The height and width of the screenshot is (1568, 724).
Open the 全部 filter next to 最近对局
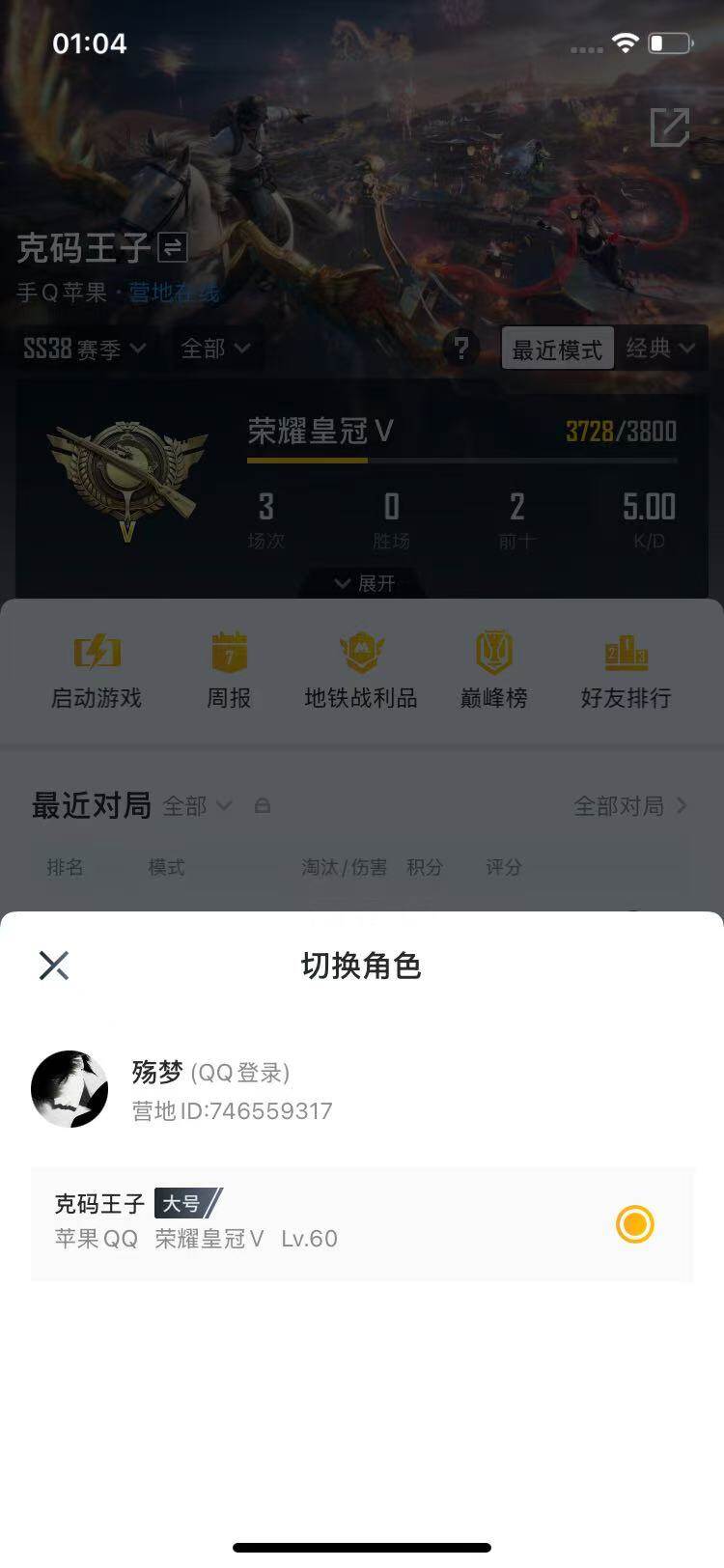(x=196, y=806)
